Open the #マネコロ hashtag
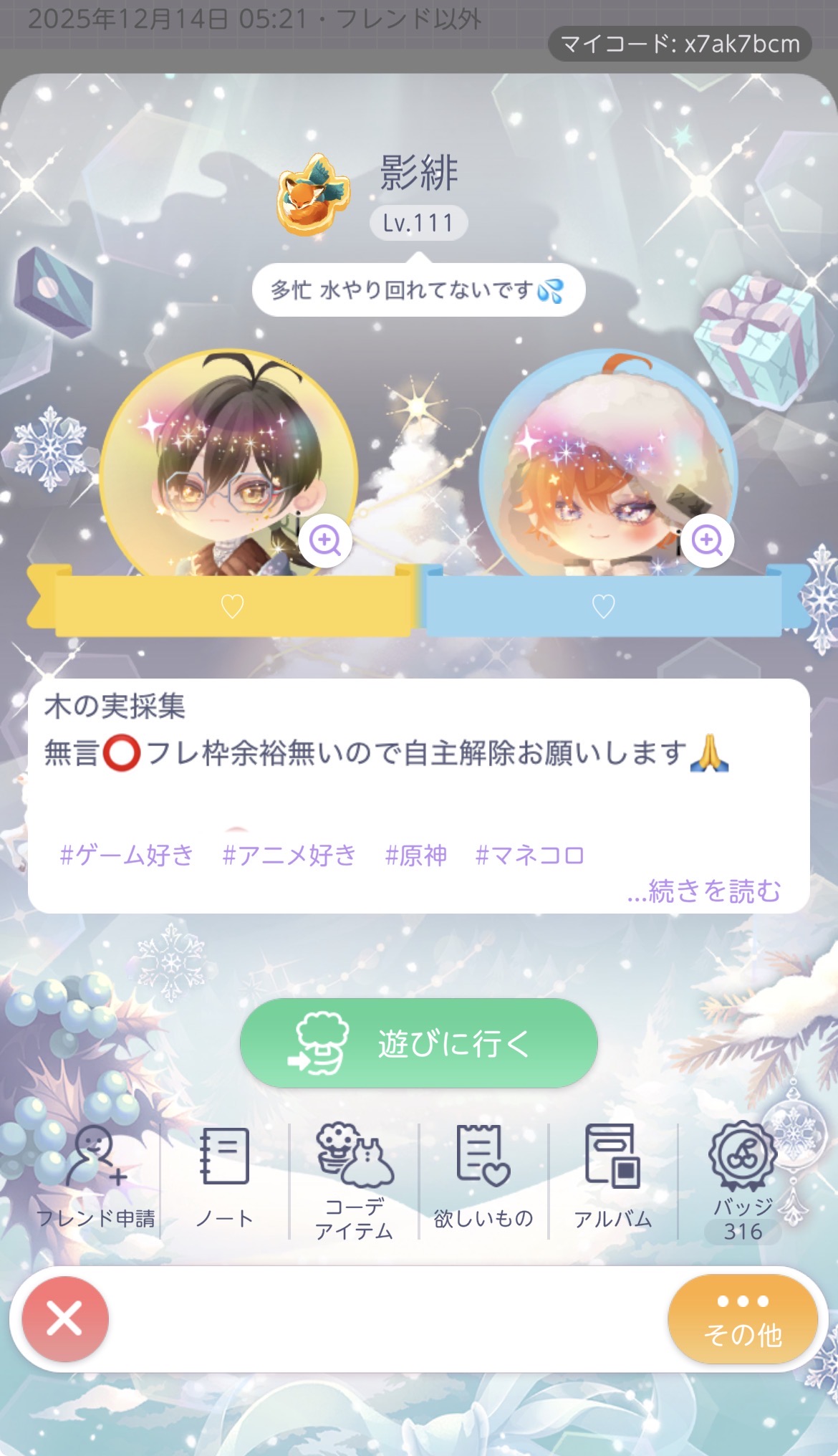The image size is (838, 1456). point(530,855)
